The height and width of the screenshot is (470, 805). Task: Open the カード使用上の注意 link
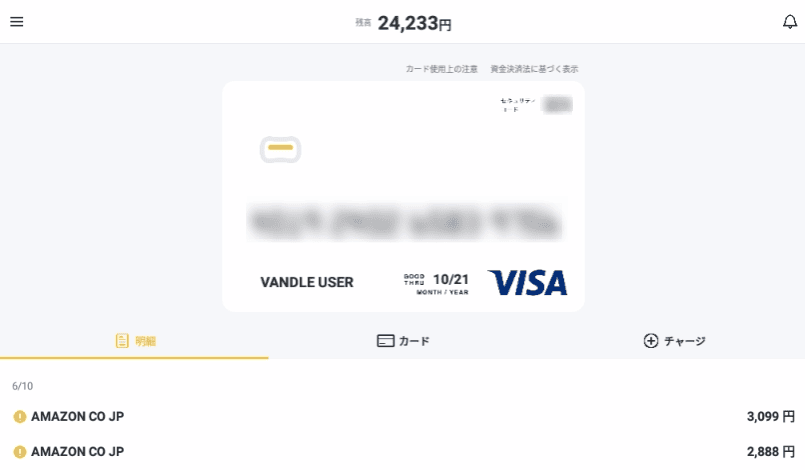point(434,69)
